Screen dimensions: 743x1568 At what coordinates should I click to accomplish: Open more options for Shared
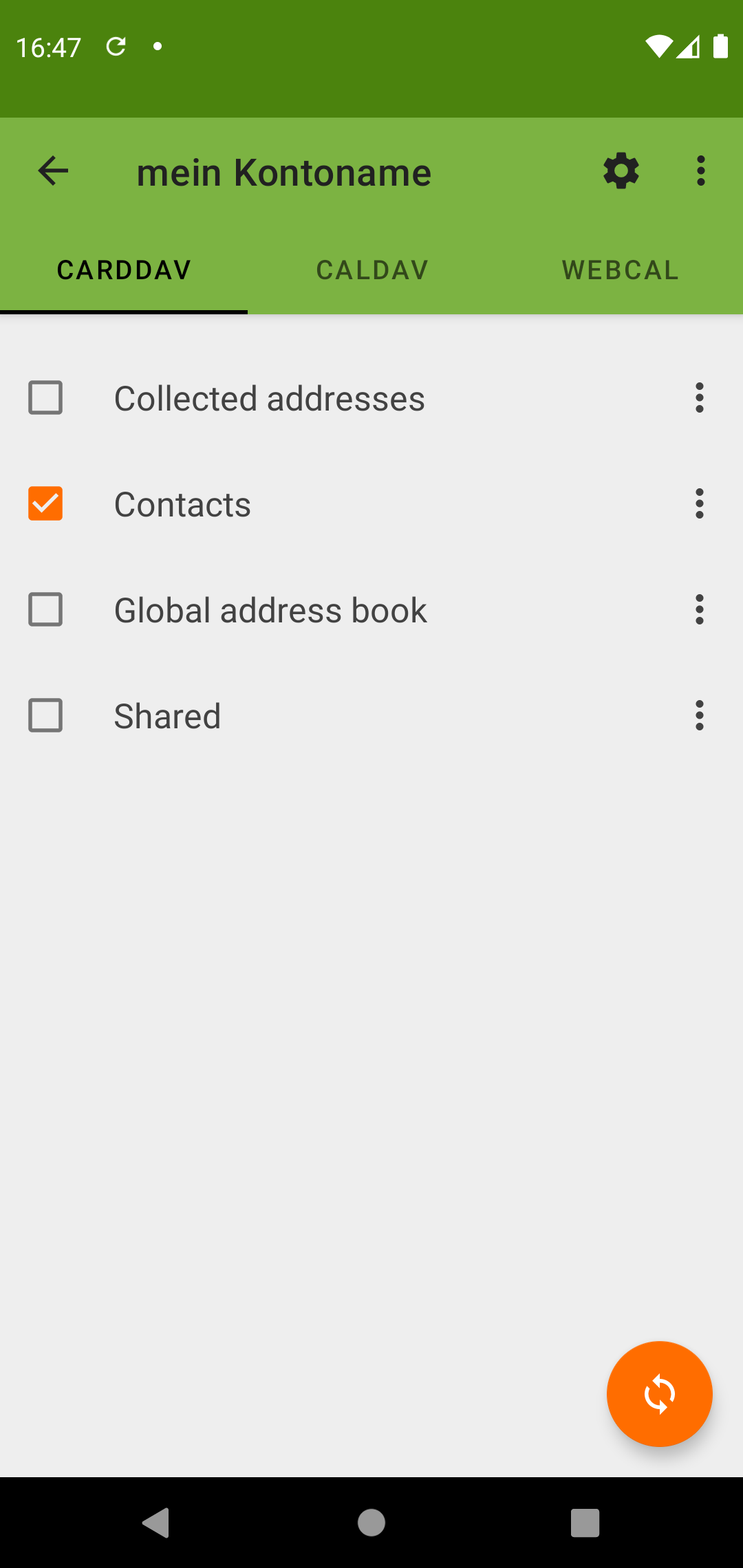click(x=699, y=715)
